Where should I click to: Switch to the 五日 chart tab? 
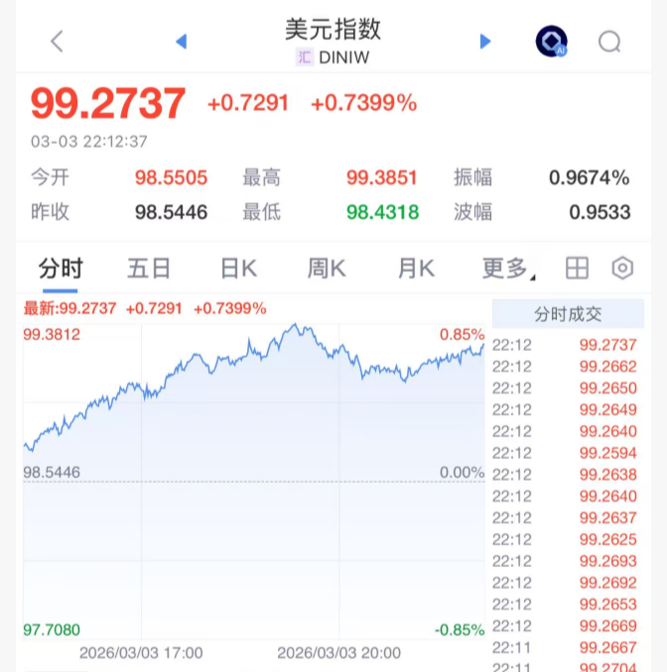click(149, 268)
